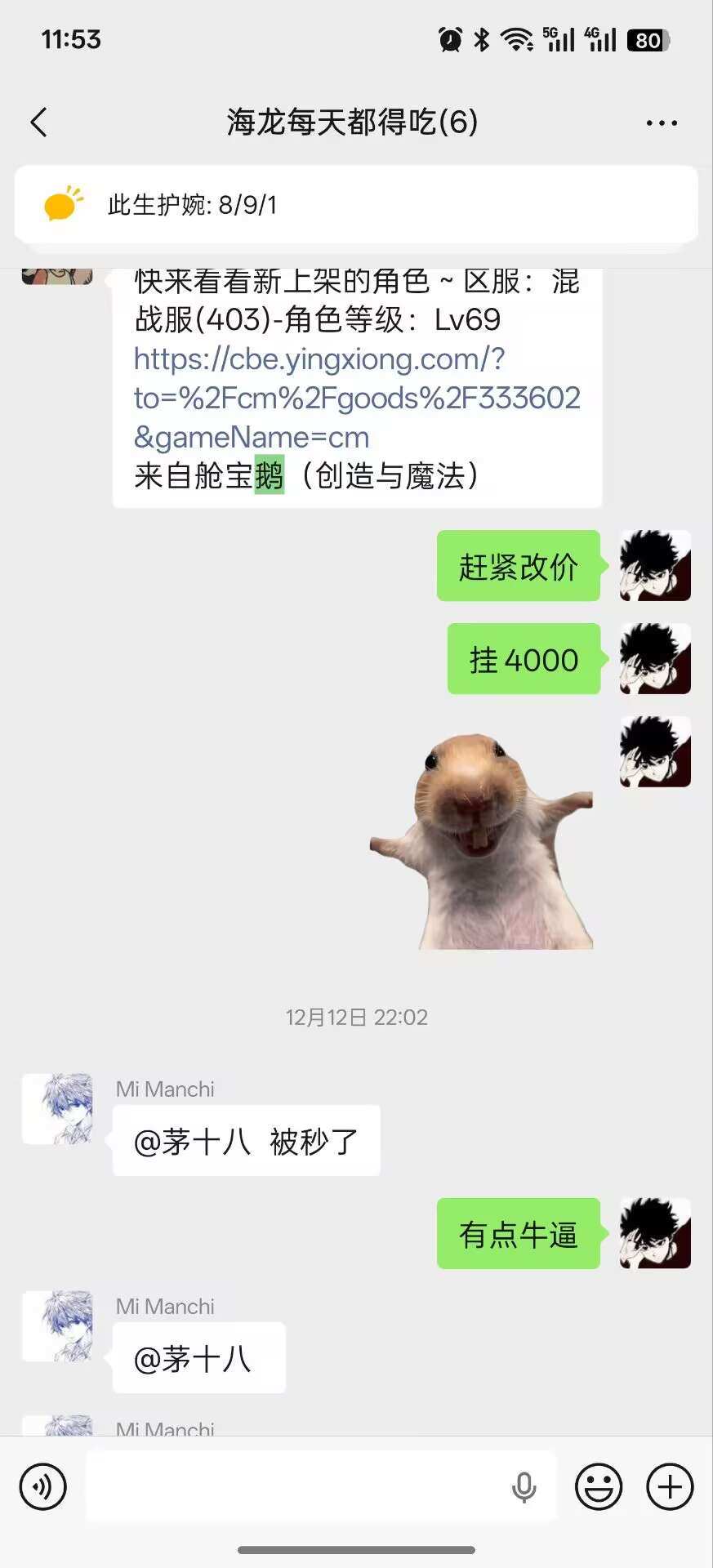Viewport: 713px width, 1568px height.
Task: View the hamster sticker
Action: point(482,841)
